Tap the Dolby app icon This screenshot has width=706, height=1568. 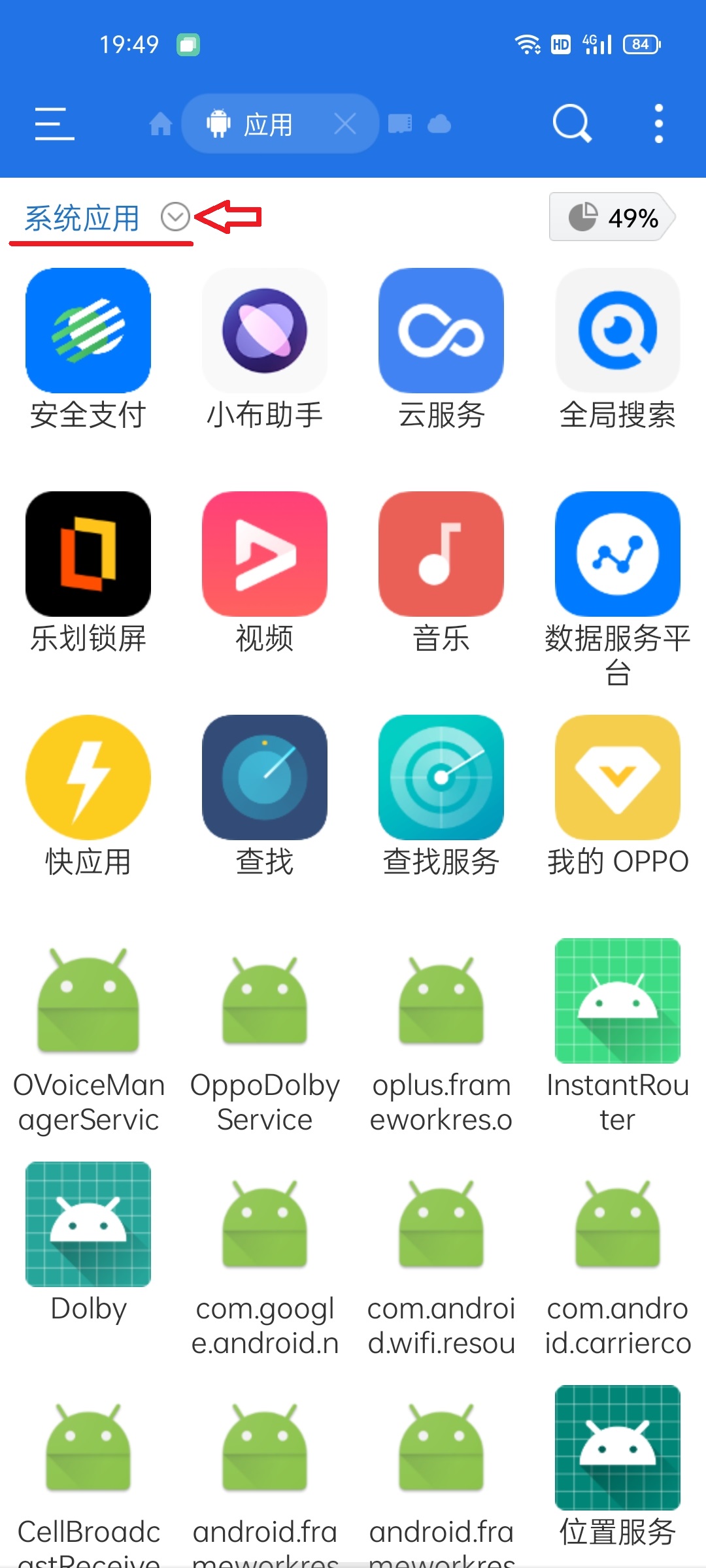[88, 1225]
